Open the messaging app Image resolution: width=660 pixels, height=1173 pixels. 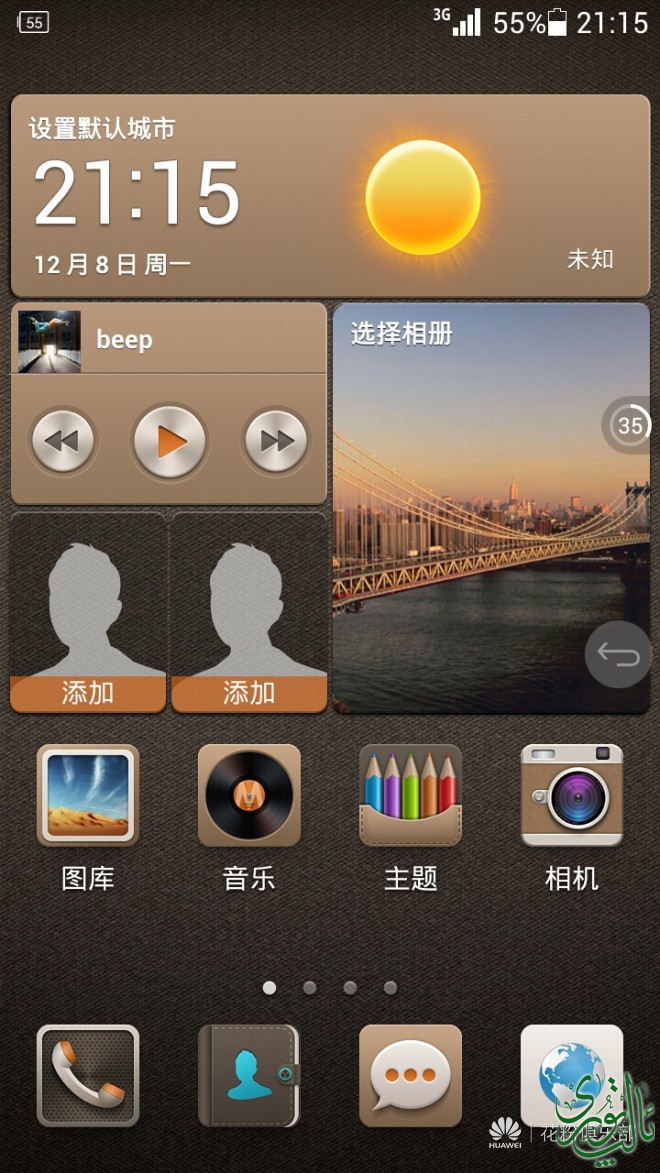coord(410,1075)
